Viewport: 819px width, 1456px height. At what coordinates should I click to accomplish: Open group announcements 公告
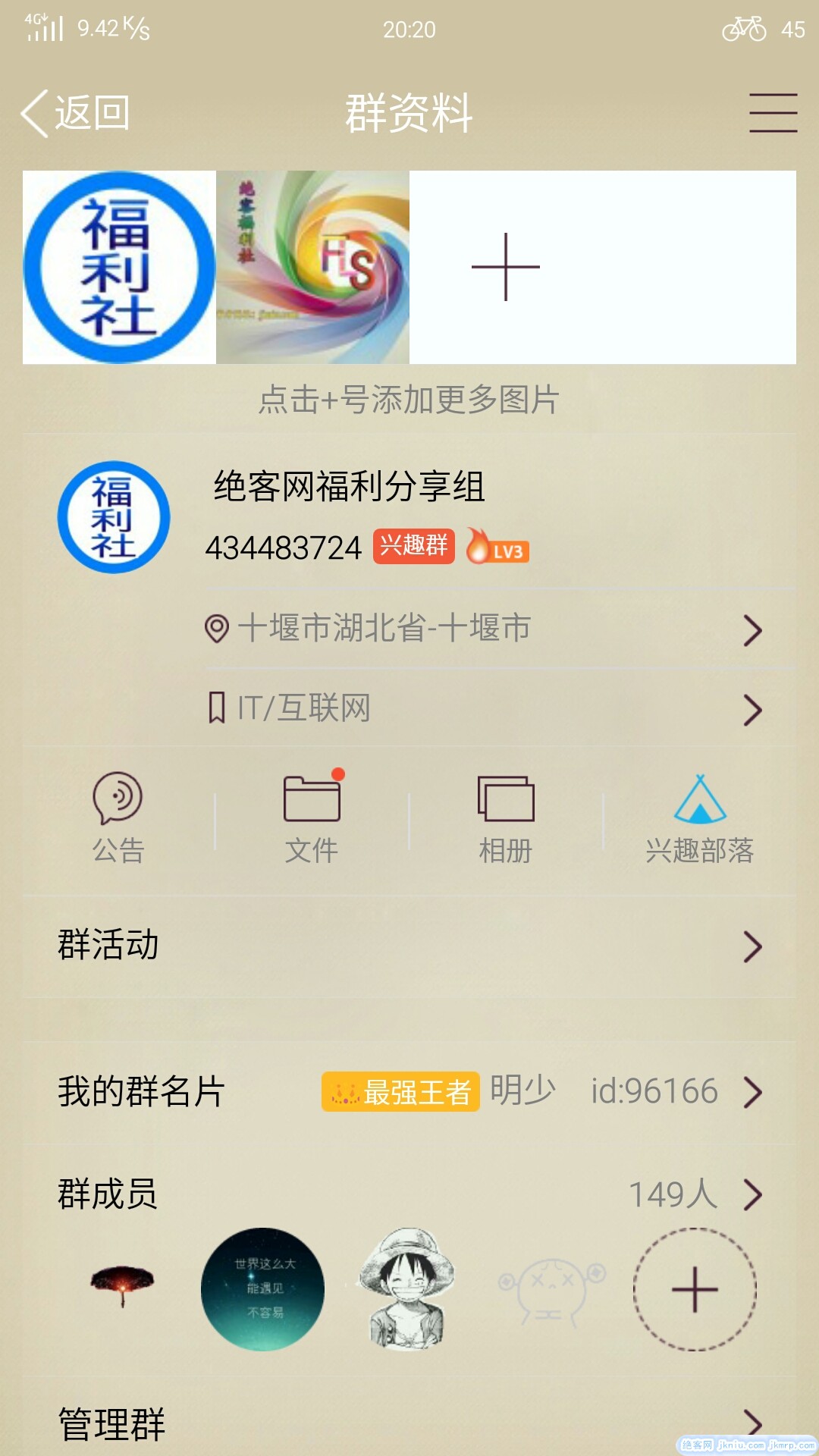(x=118, y=817)
